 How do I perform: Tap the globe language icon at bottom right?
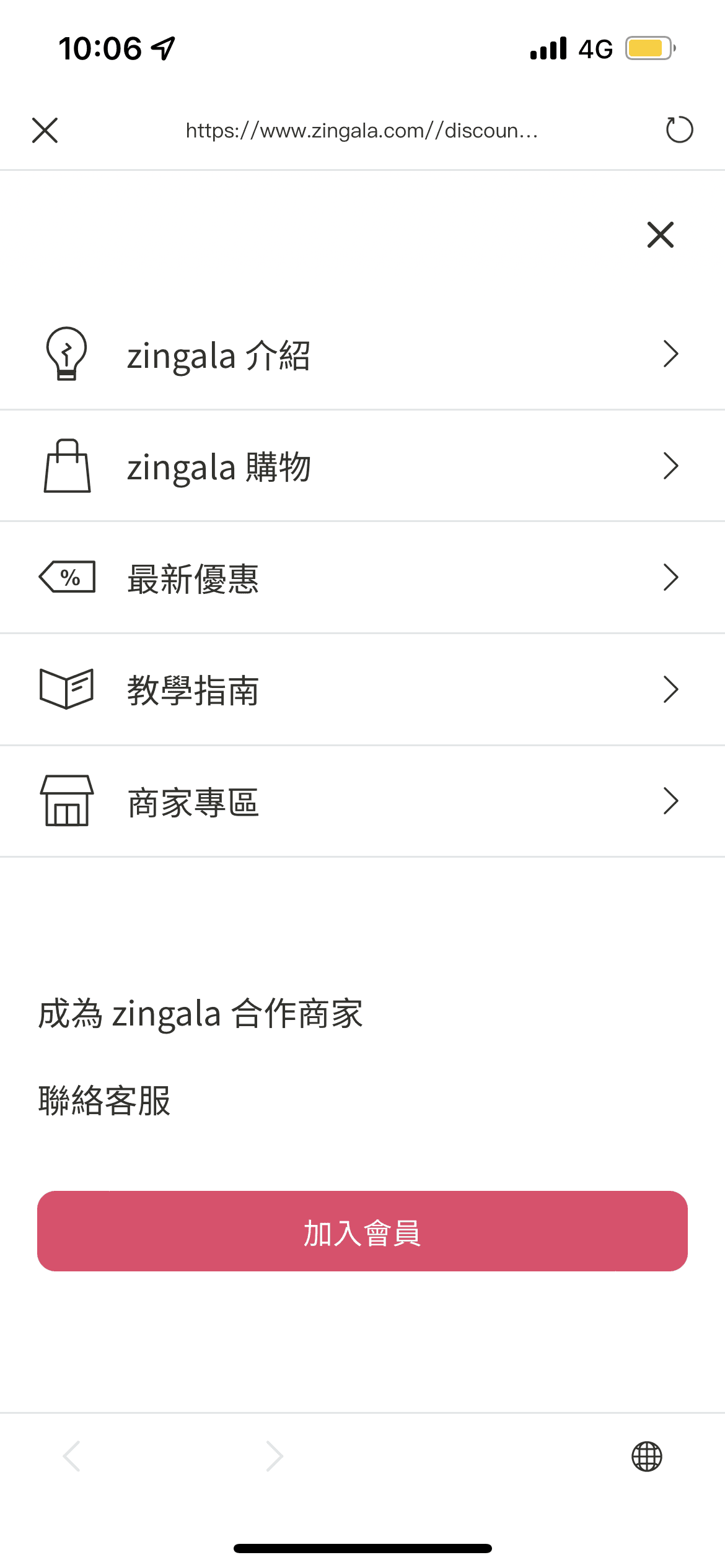tap(648, 1455)
